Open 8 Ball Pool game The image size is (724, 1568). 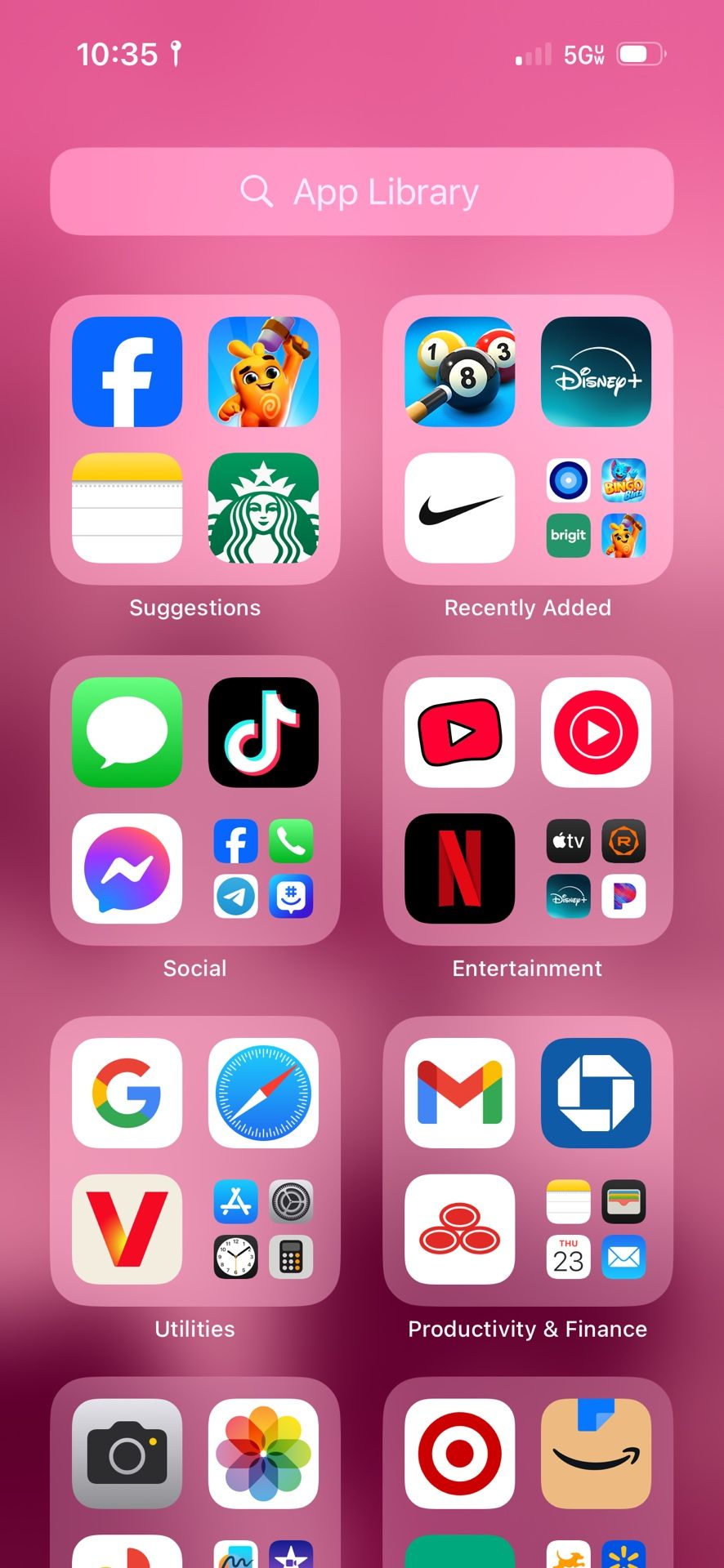pos(459,372)
